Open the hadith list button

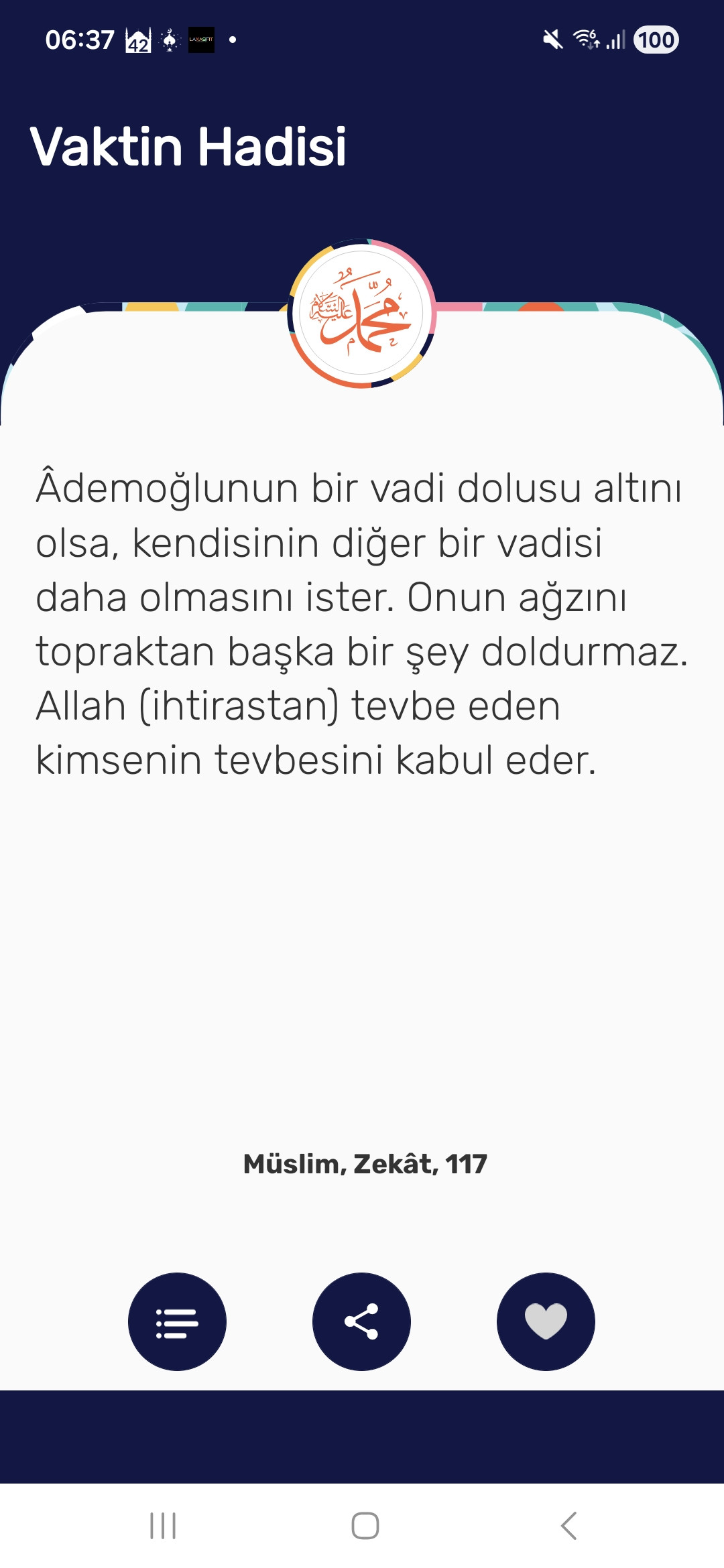pos(177,1321)
